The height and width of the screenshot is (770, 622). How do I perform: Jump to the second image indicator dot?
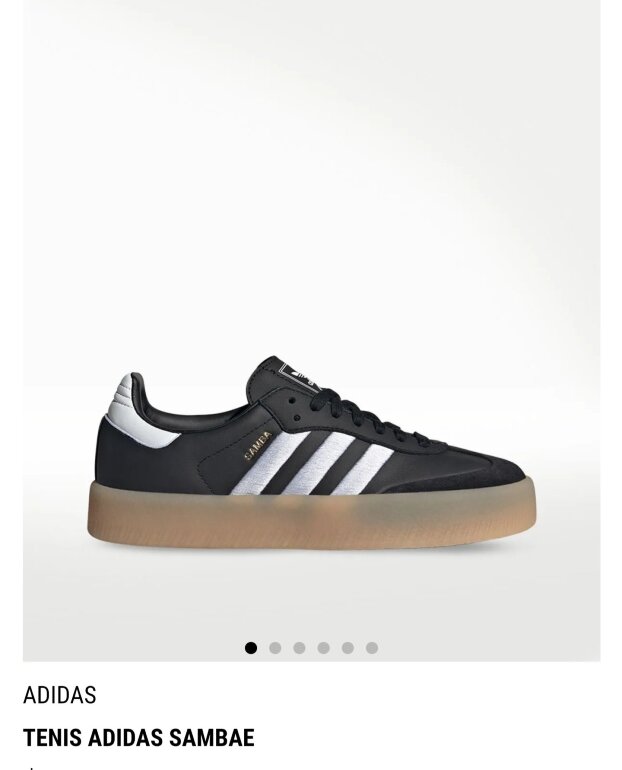click(x=275, y=648)
